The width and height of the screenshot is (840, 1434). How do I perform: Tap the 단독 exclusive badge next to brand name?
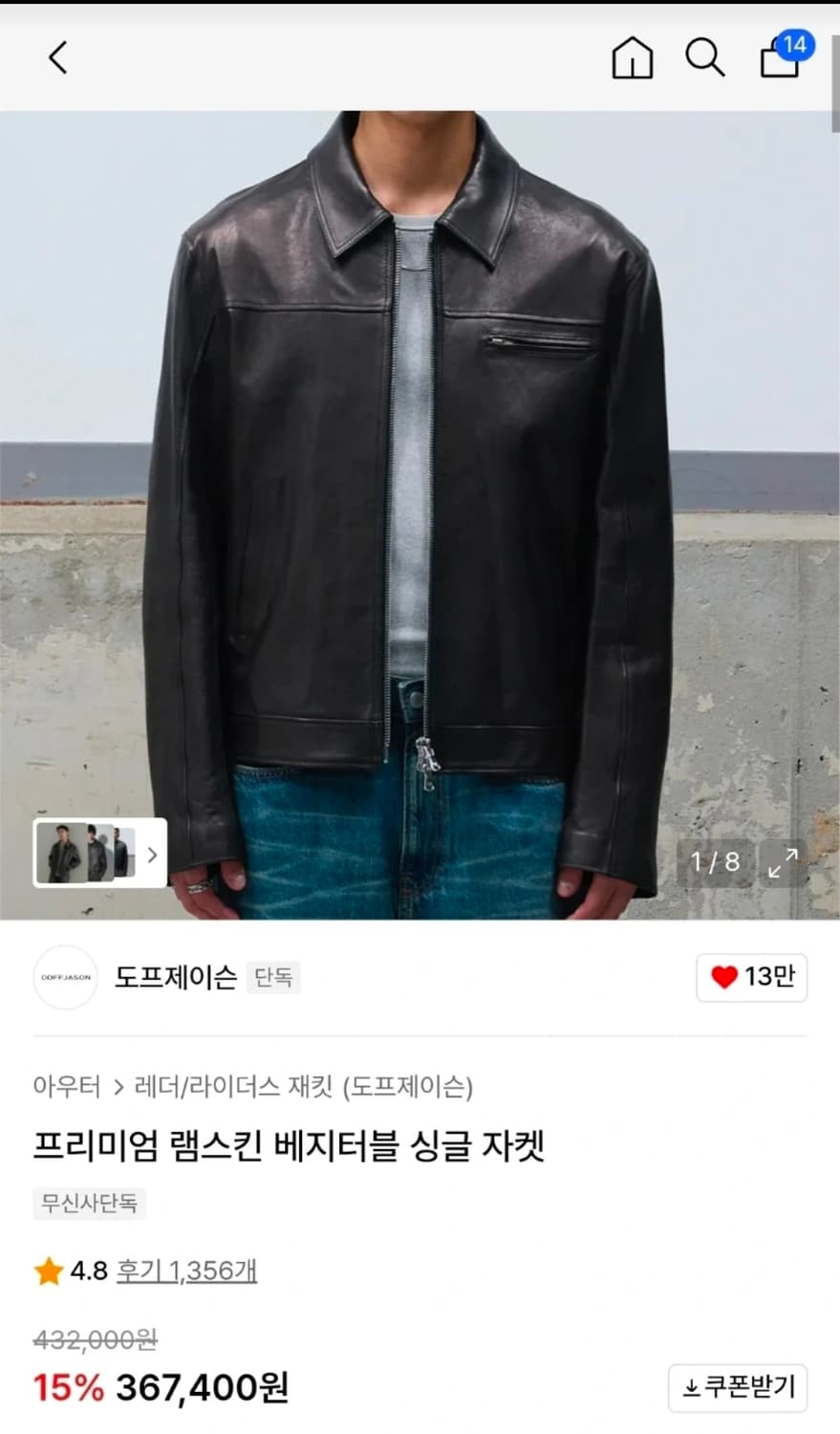pyautogui.click(x=273, y=978)
